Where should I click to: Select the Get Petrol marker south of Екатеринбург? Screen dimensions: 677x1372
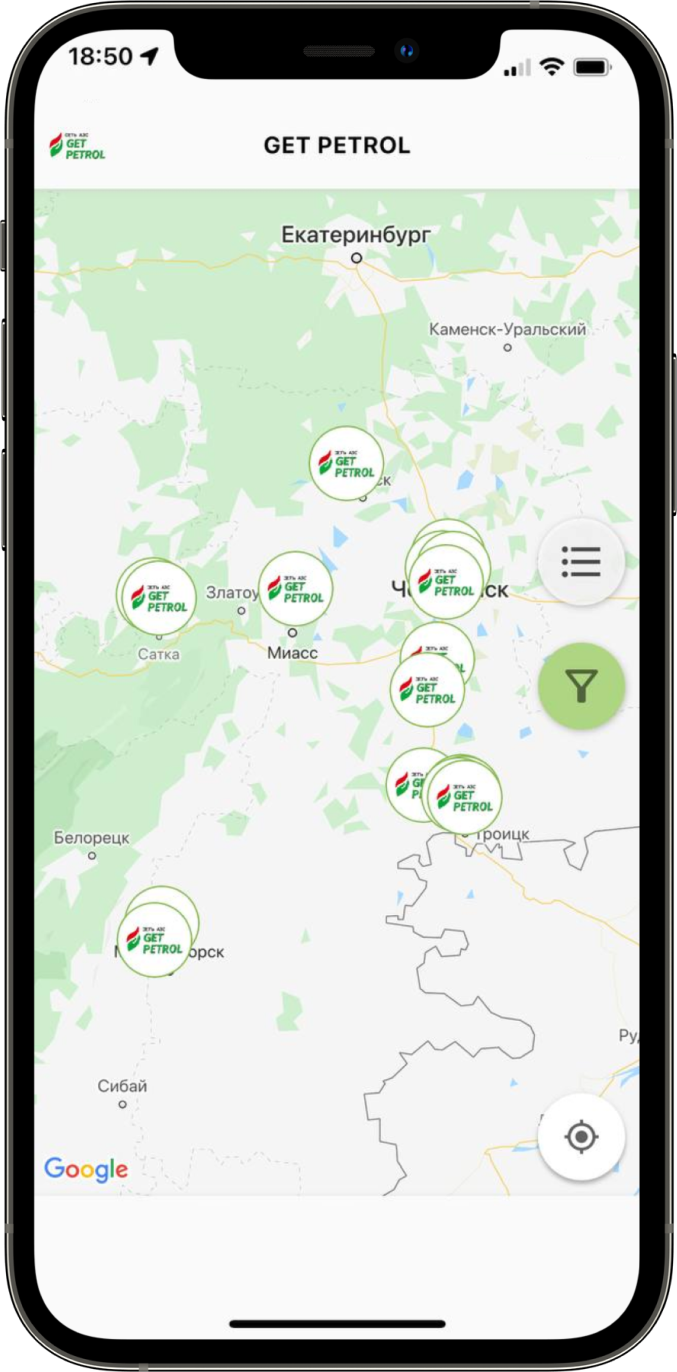coord(347,463)
